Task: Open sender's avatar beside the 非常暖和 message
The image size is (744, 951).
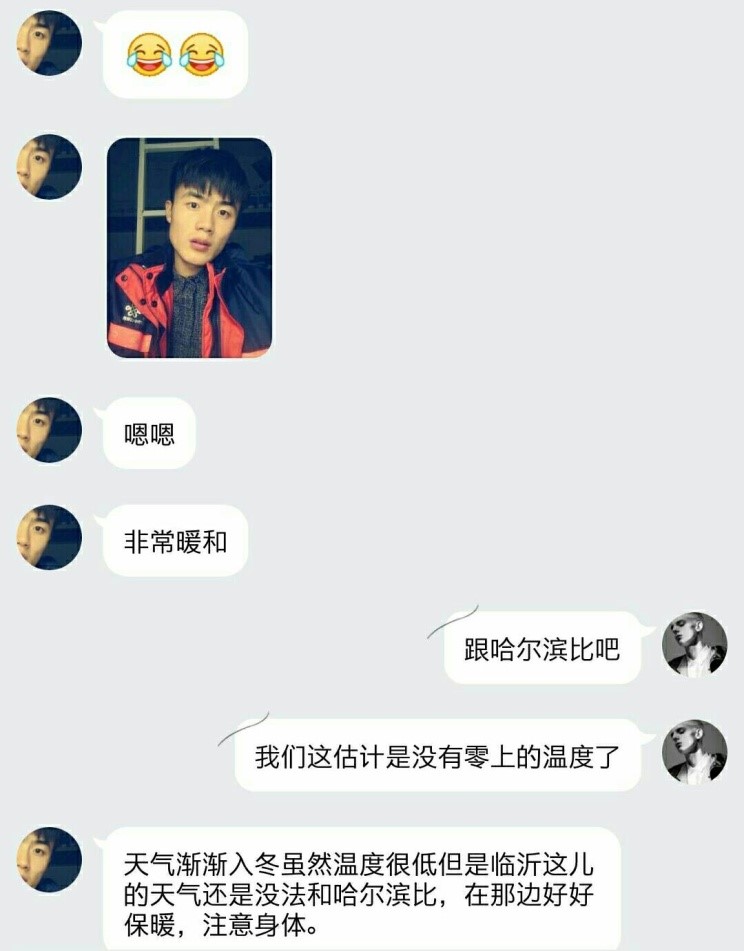Action: click(x=49, y=538)
